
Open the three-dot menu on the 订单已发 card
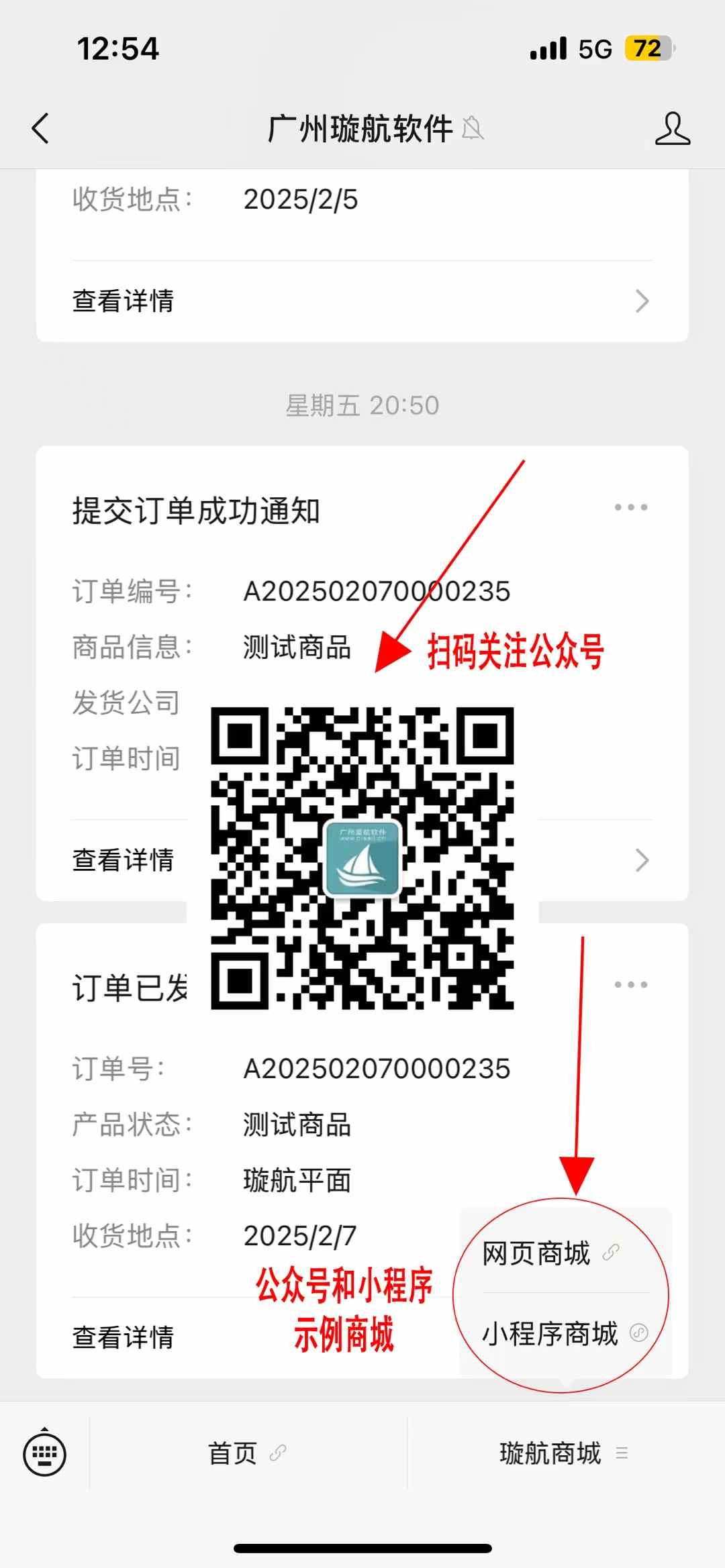point(631,984)
